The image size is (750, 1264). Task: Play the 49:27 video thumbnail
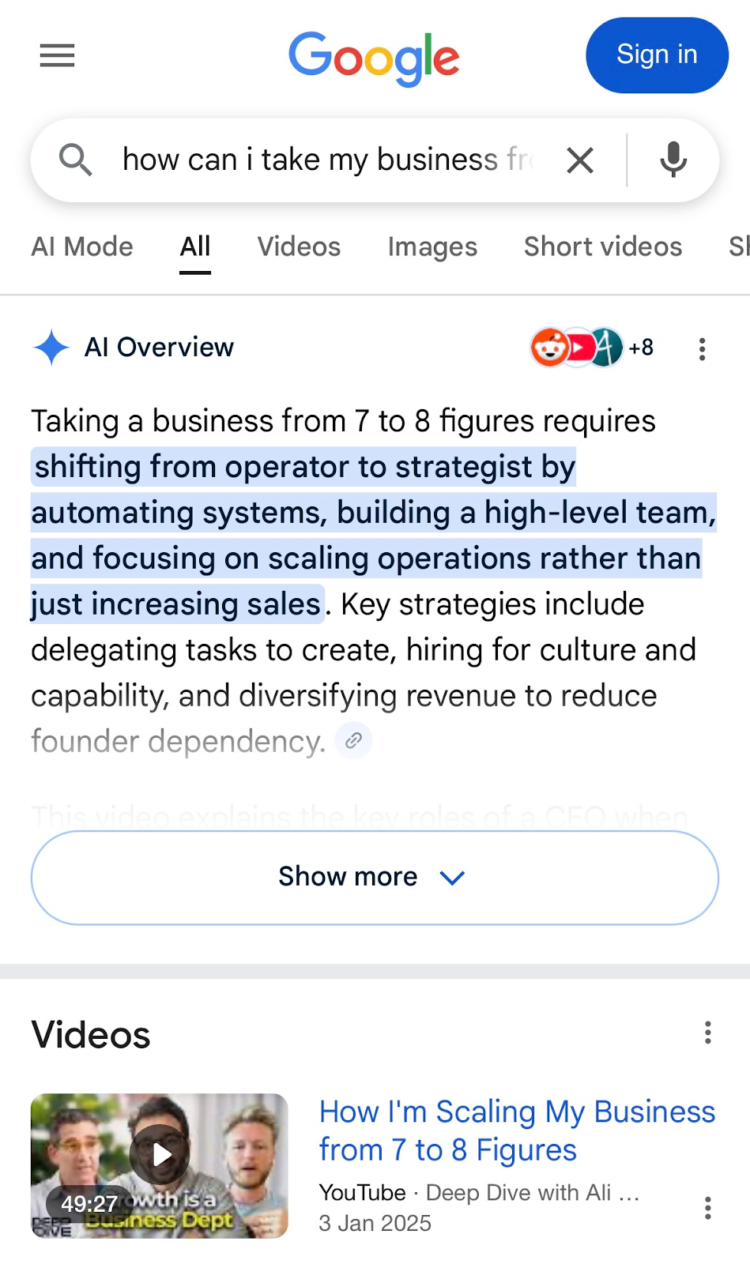(x=159, y=1165)
